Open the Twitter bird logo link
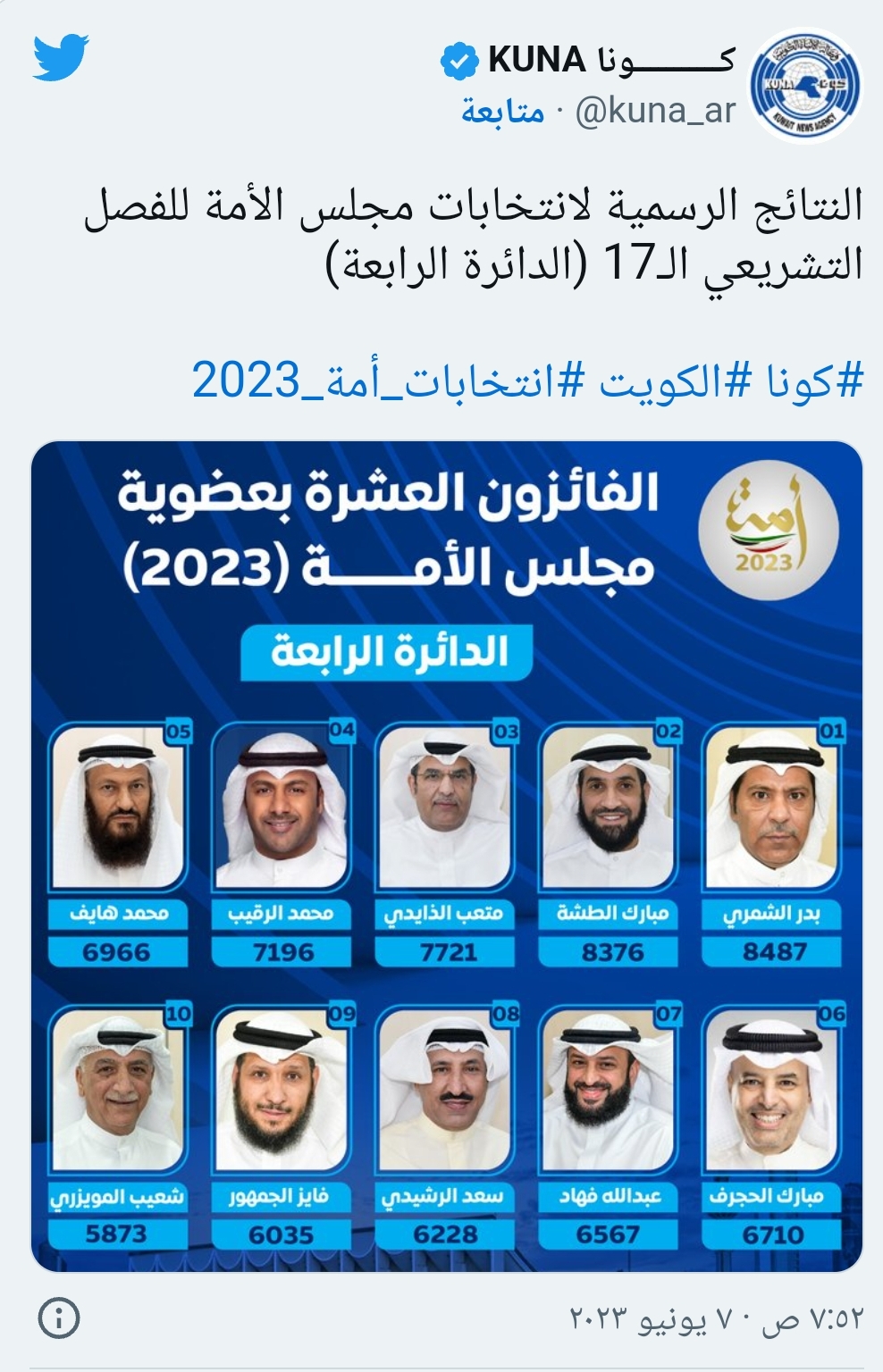Image resolution: width=883 pixels, height=1372 pixels. [61, 58]
